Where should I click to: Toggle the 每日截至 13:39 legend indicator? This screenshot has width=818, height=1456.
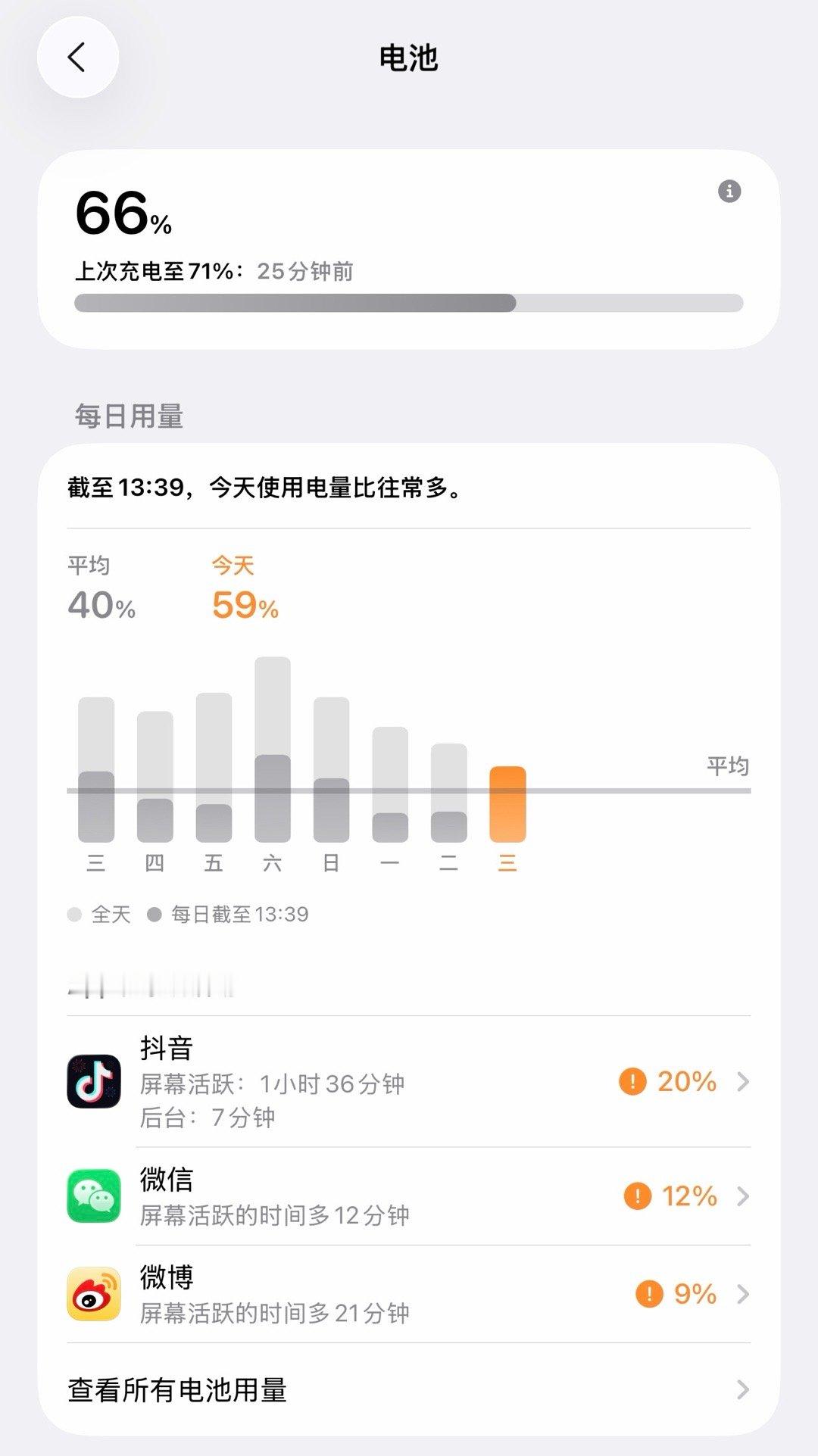(x=153, y=914)
